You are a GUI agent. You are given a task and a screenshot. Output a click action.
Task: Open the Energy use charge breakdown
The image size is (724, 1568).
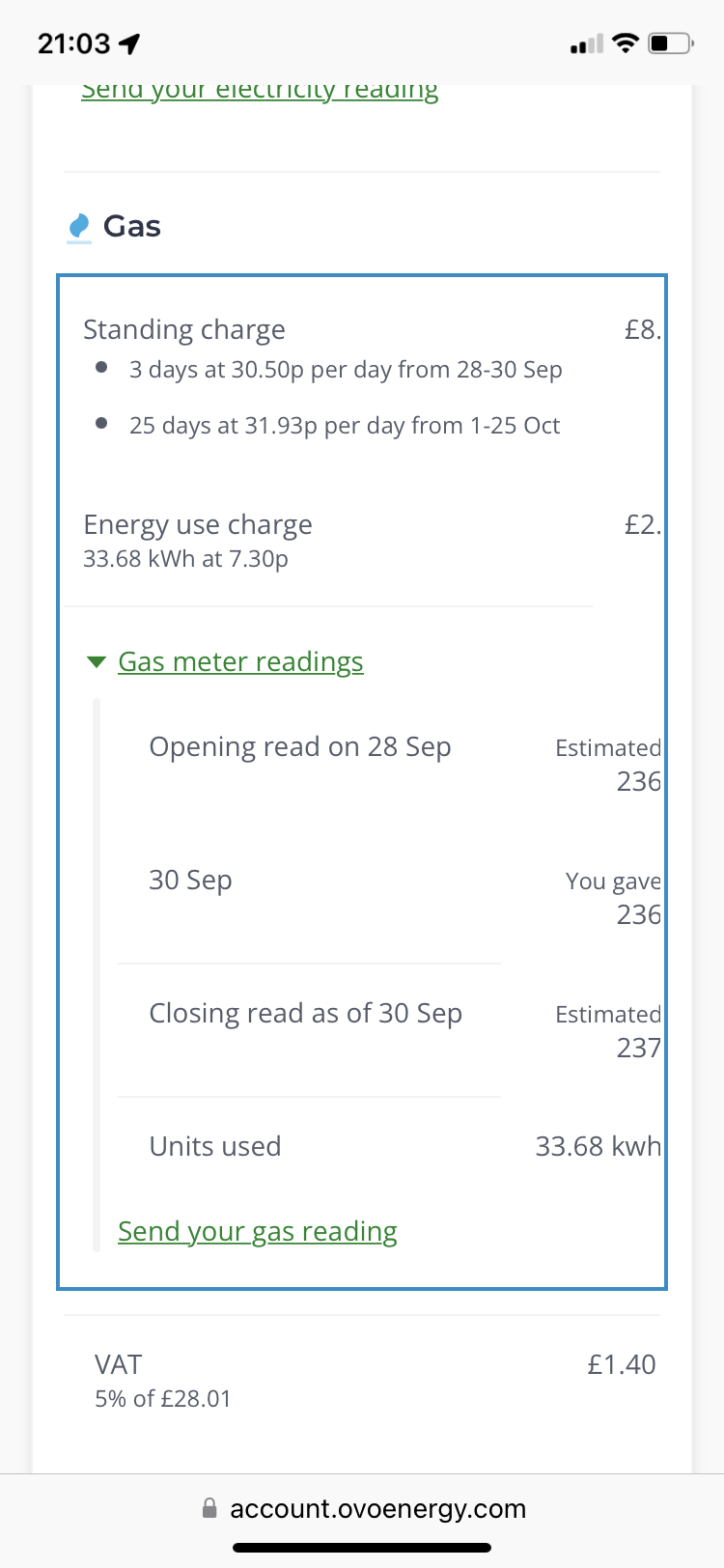(x=197, y=524)
